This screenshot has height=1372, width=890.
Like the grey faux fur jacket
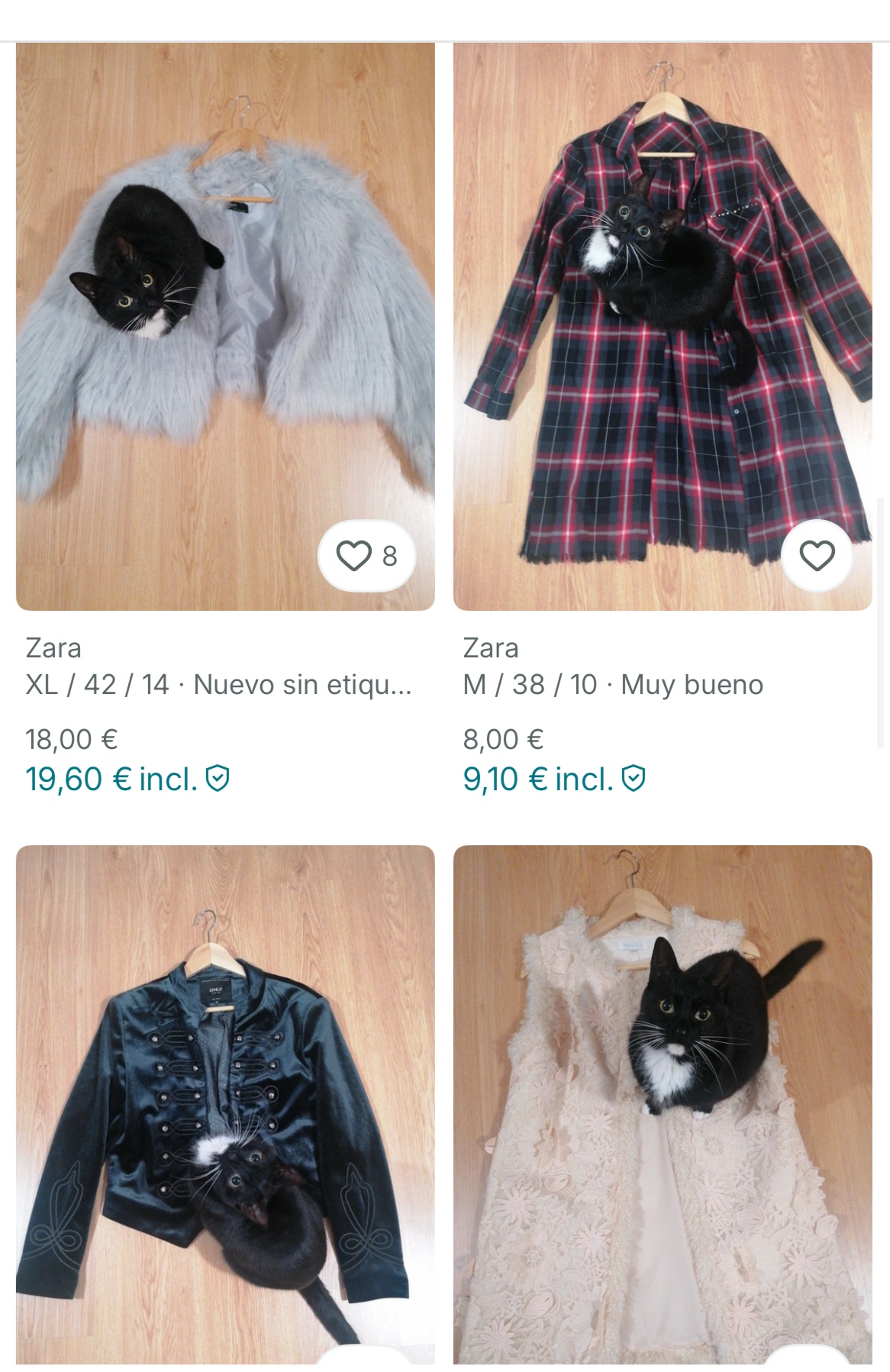coord(368,556)
